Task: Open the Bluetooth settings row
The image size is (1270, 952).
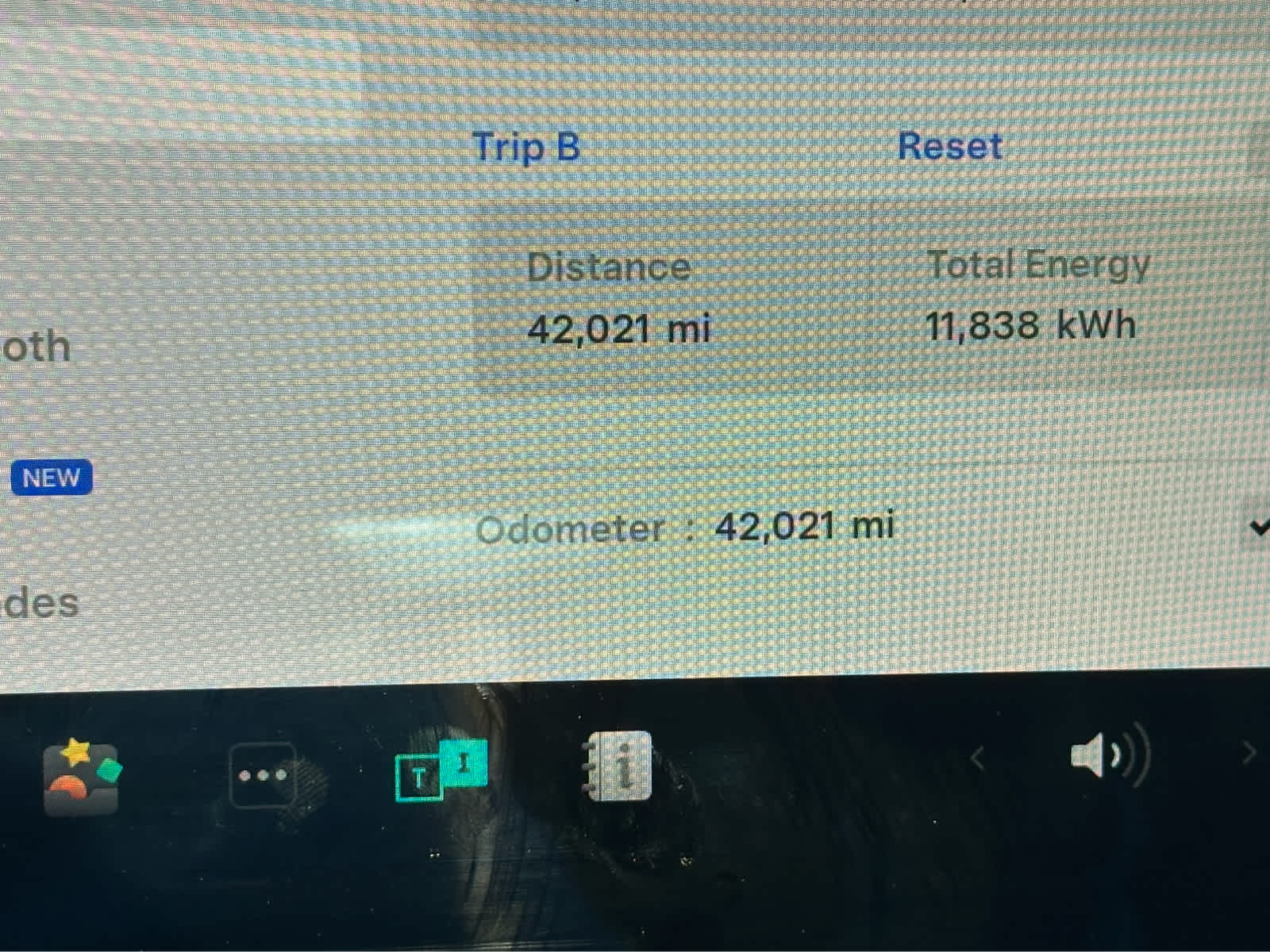Action: point(36,347)
